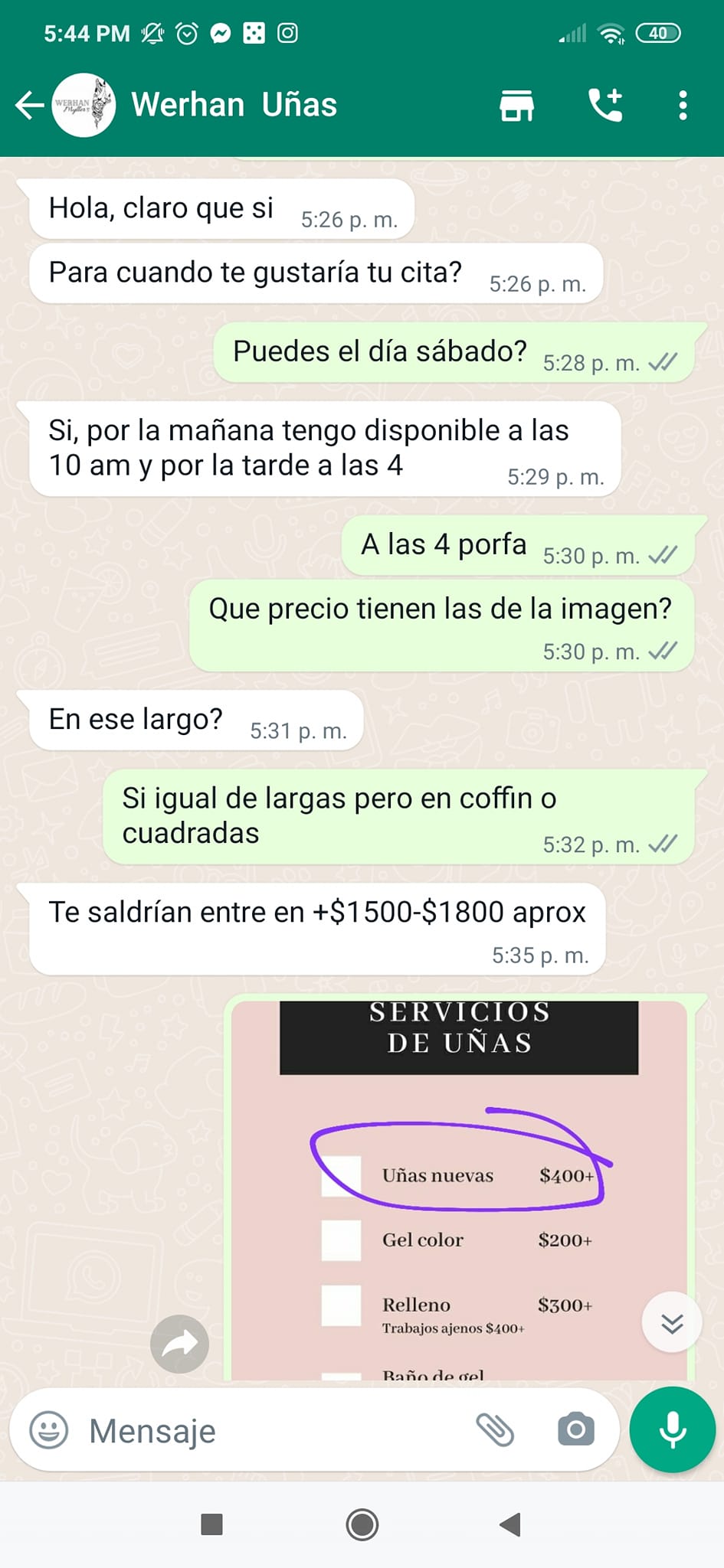The width and height of the screenshot is (724, 1568).
Task: Go to the home screen
Action: tap(362, 1524)
